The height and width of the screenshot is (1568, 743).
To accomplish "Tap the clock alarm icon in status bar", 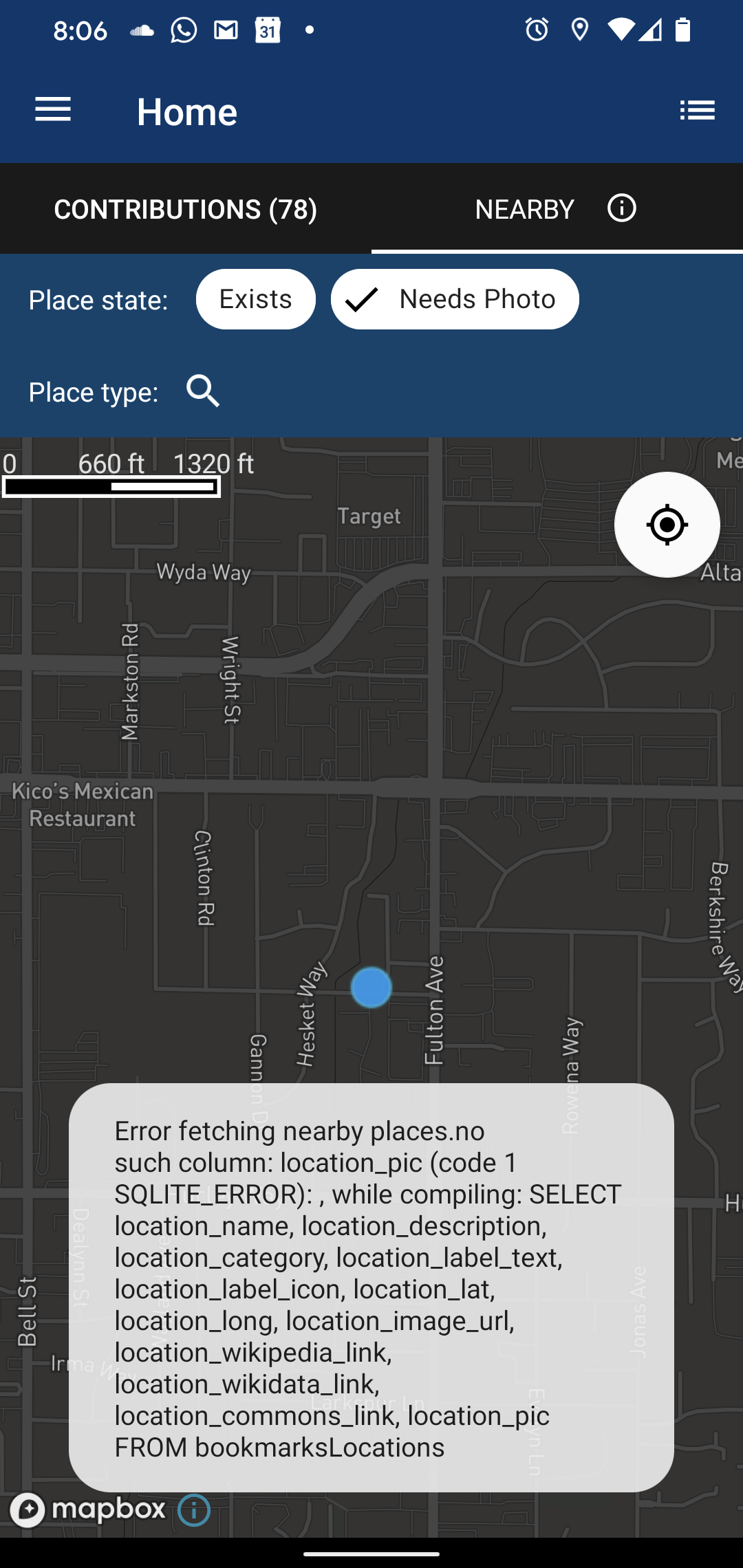I will [x=537, y=29].
